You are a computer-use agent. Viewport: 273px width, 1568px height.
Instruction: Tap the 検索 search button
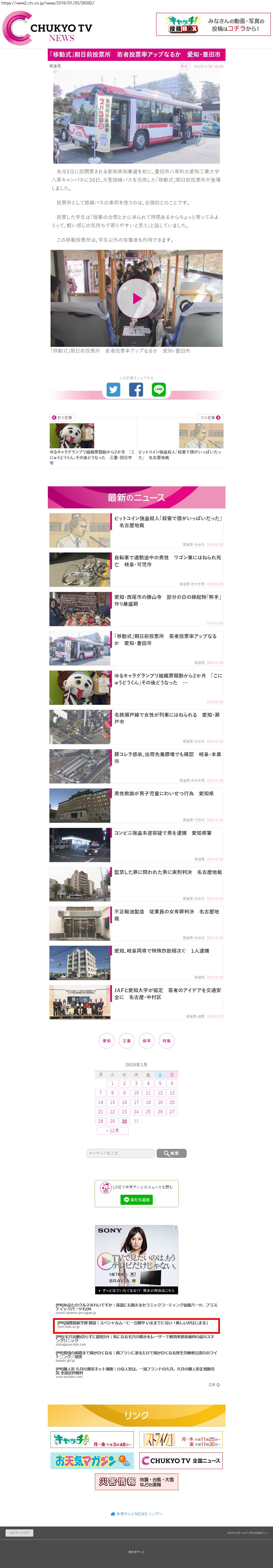pos(171,1153)
